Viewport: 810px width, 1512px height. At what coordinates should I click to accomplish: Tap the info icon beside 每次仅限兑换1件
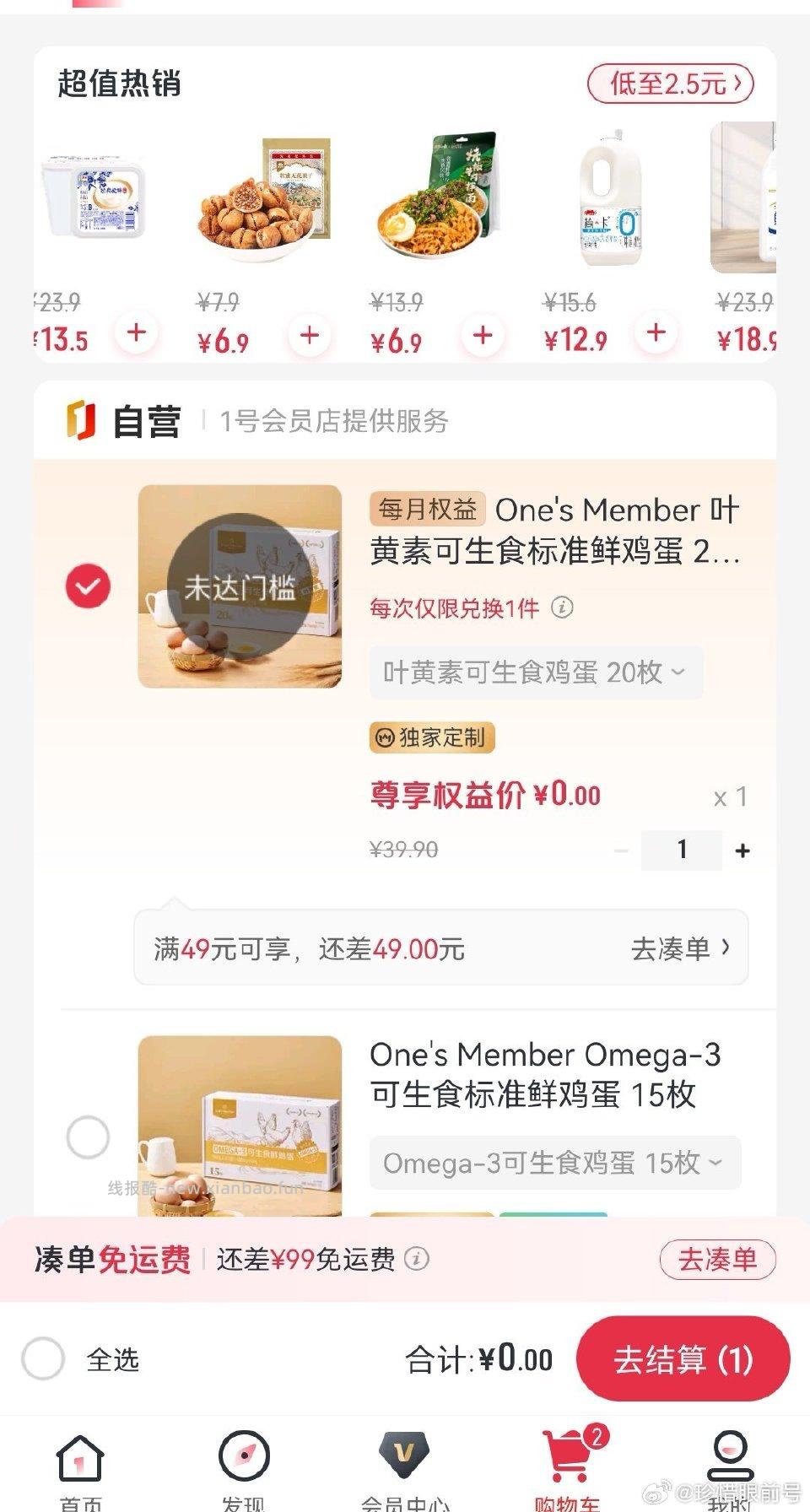[x=562, y=609]
